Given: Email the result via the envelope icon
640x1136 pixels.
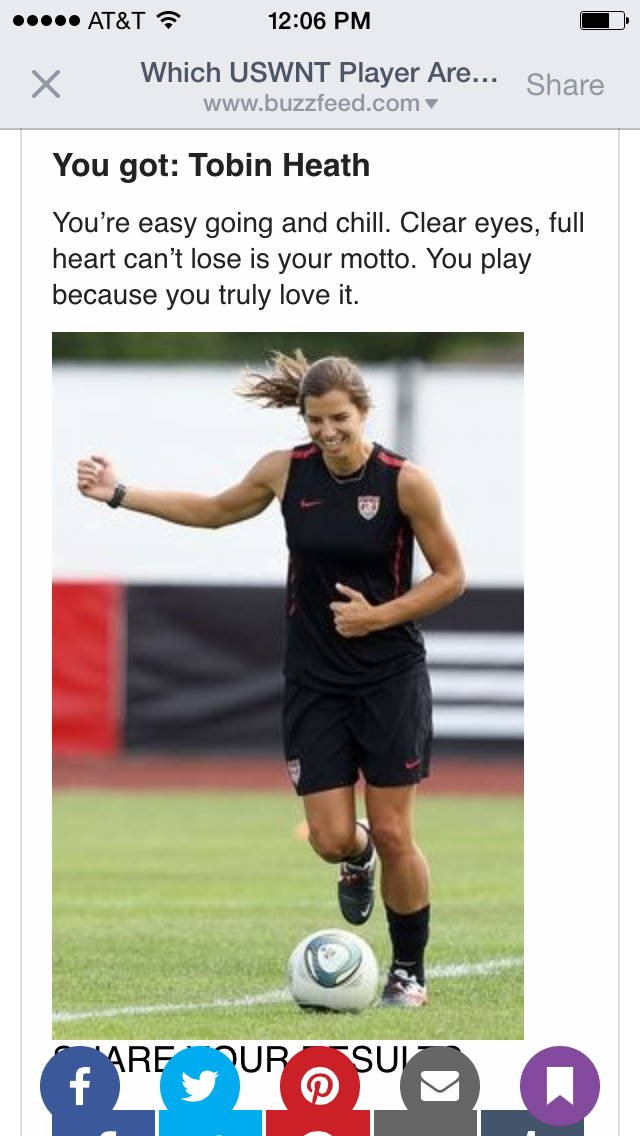Looking at the screenshot, I should click(440, 1086).
